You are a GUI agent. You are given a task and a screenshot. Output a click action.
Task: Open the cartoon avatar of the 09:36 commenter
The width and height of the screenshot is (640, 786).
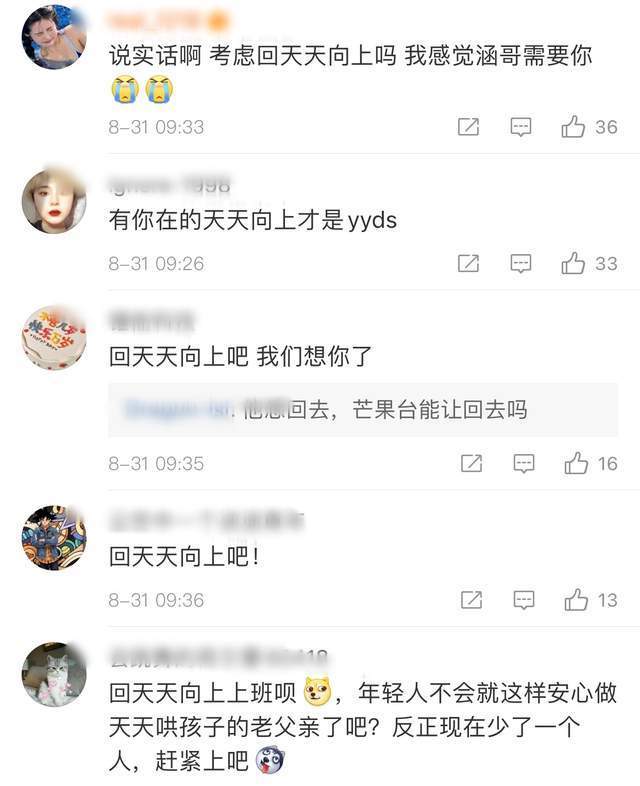[x=54, y=538]
